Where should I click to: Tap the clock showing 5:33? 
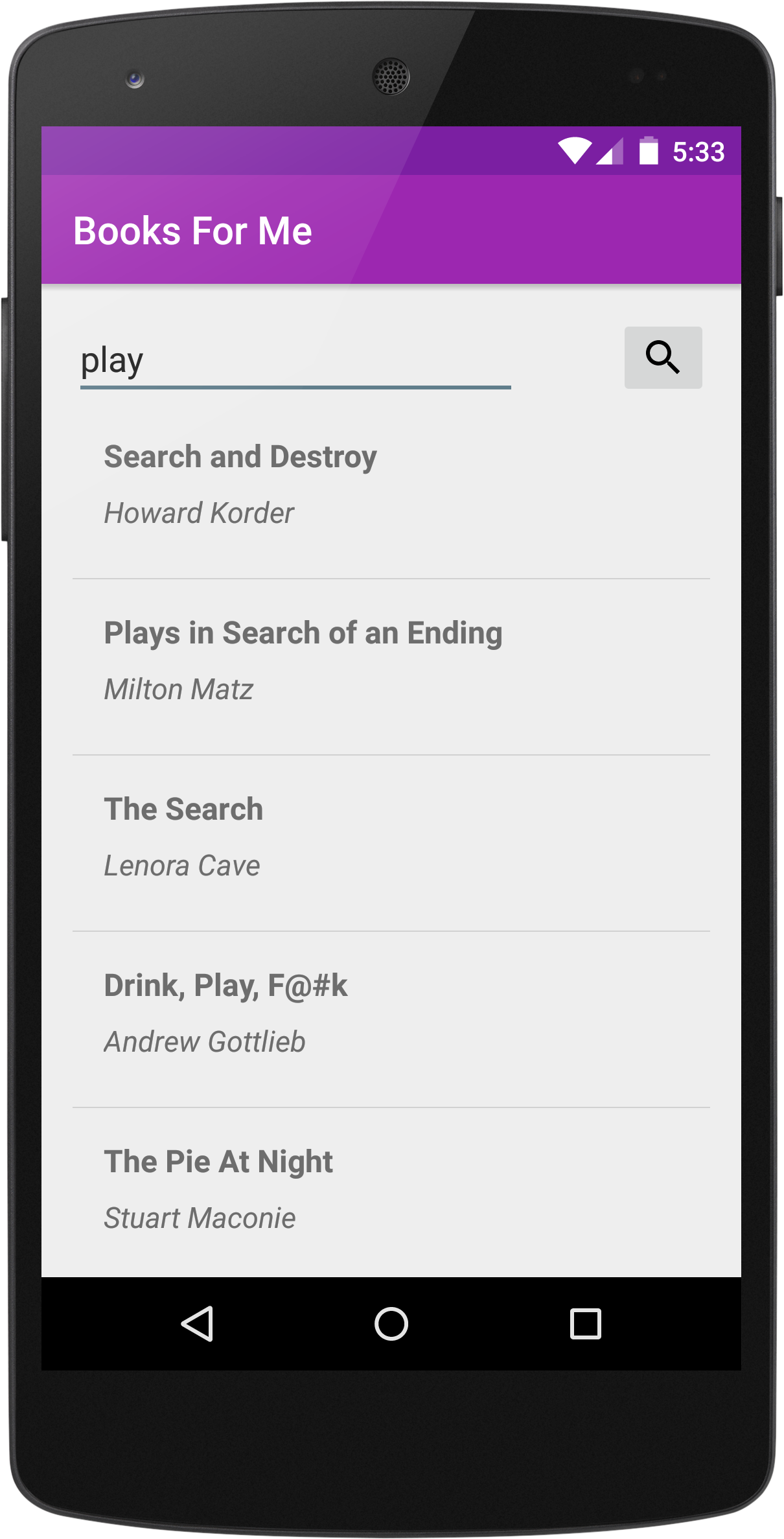point(698,150)
